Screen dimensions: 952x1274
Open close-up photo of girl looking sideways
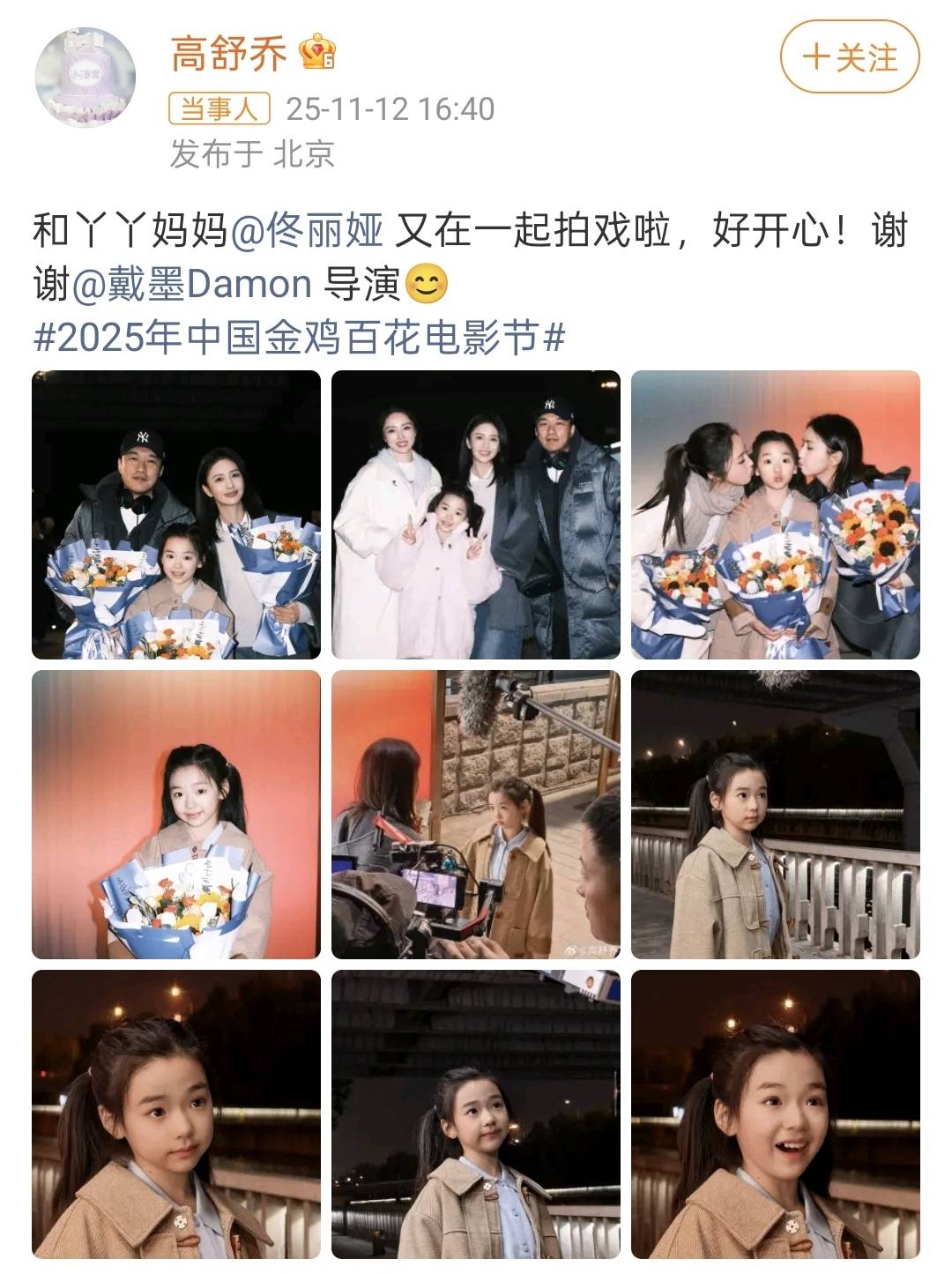(x=176, y=1114)
